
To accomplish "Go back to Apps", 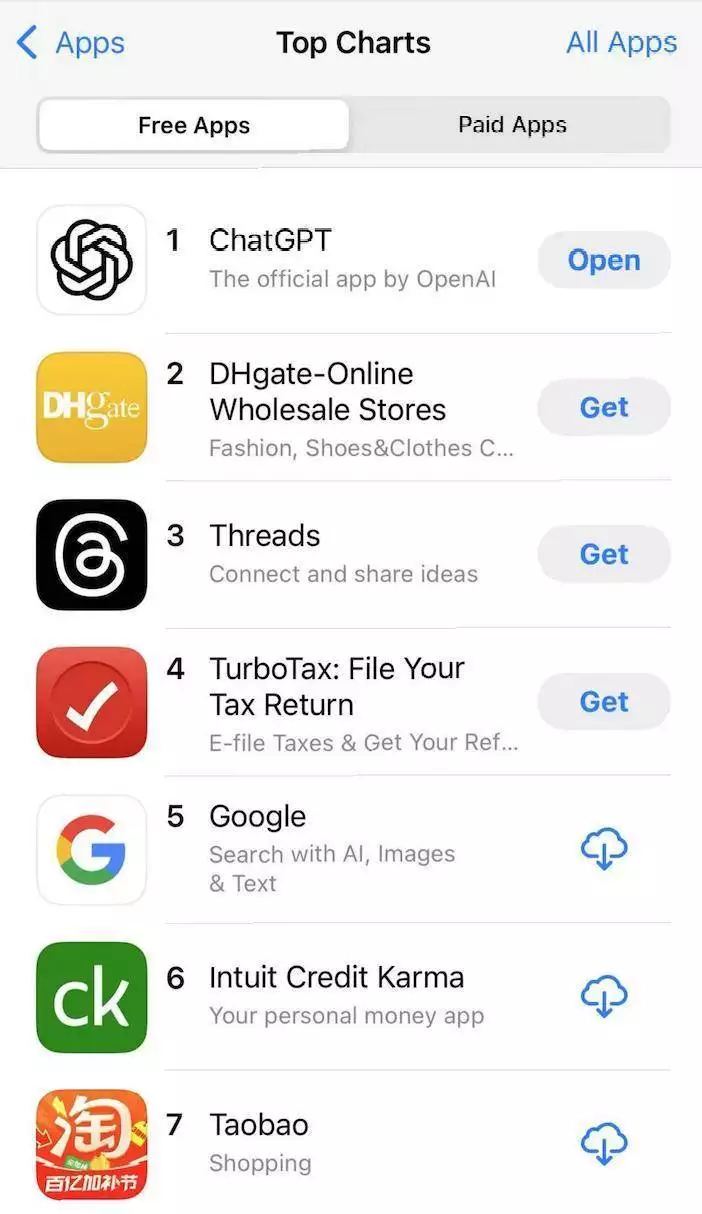I will click(70, 43).
